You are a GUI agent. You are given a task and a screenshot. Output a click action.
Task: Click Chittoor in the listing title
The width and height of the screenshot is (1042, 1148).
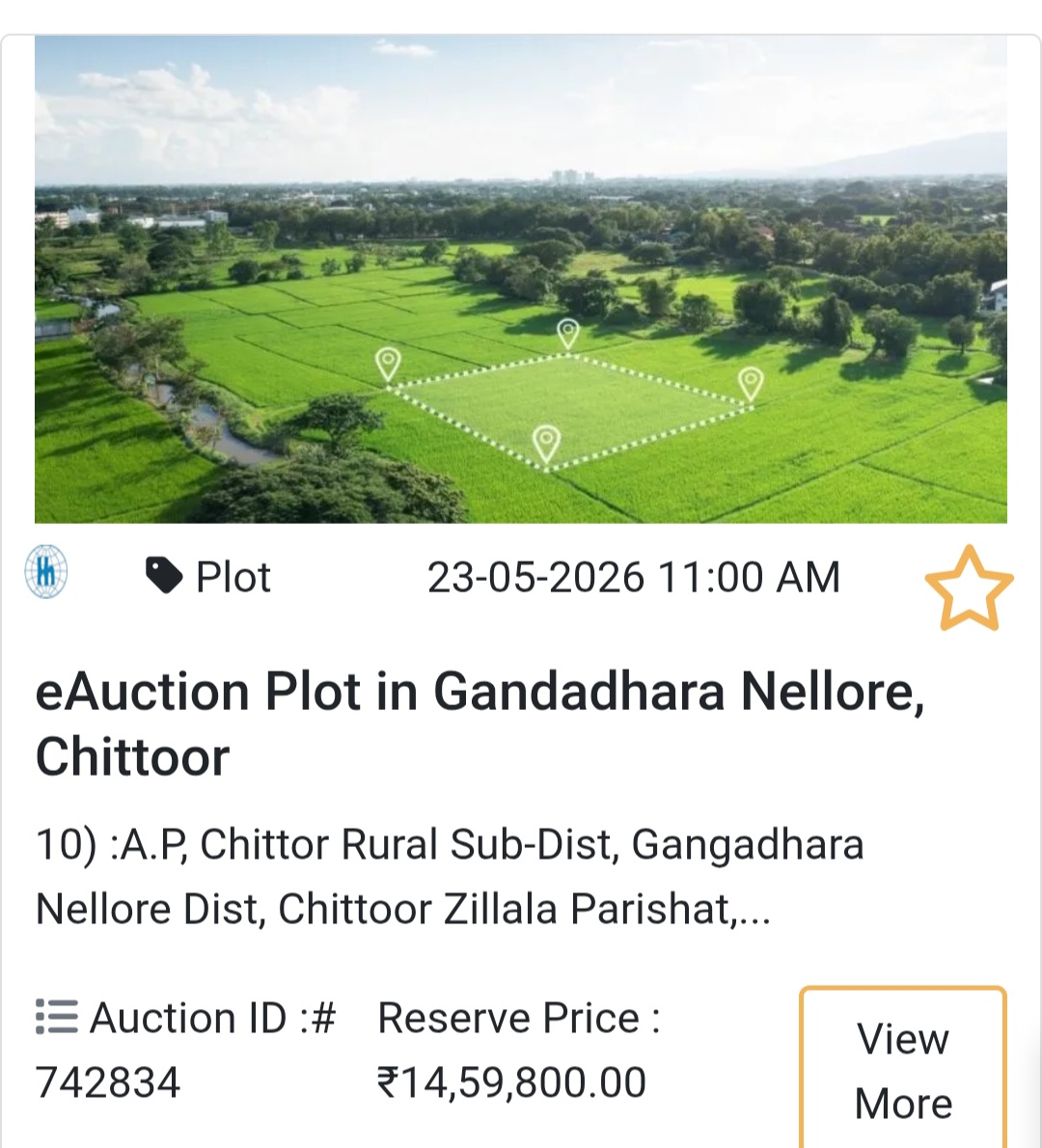tap(132, 758)
